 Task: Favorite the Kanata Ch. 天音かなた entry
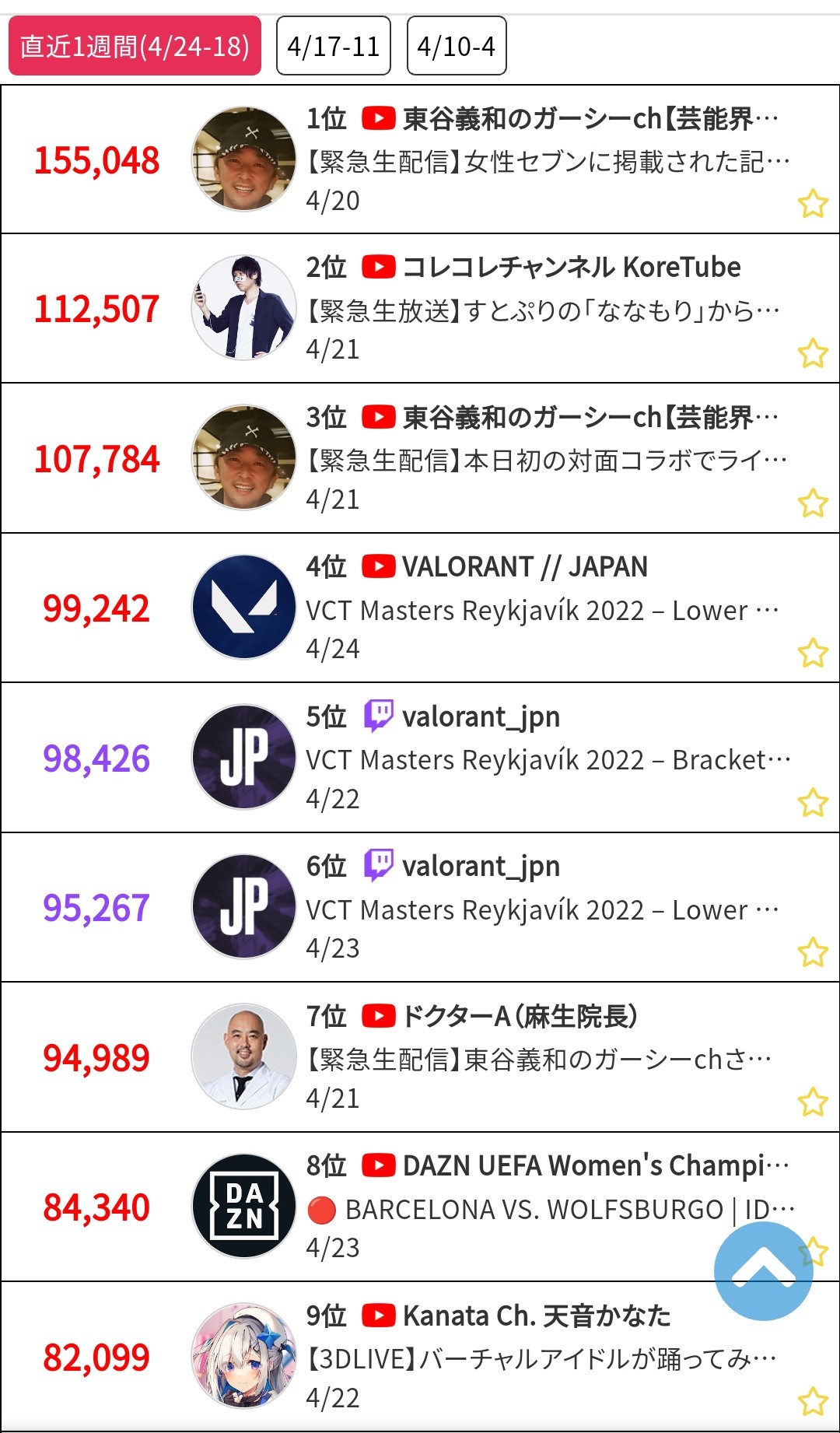tap(813, 1401)
